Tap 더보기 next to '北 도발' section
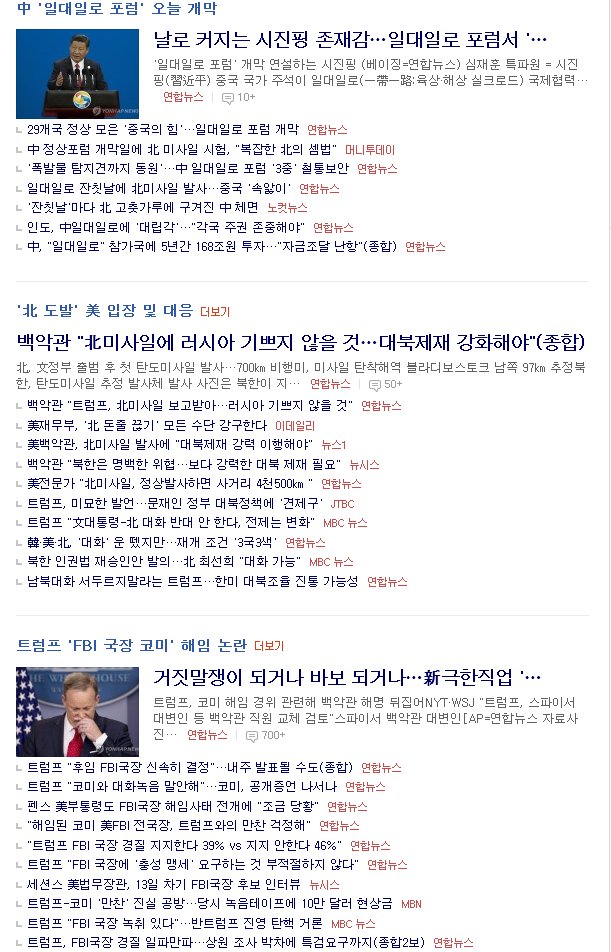This screenshot has height=952, width=611. (x=215, y=311)
